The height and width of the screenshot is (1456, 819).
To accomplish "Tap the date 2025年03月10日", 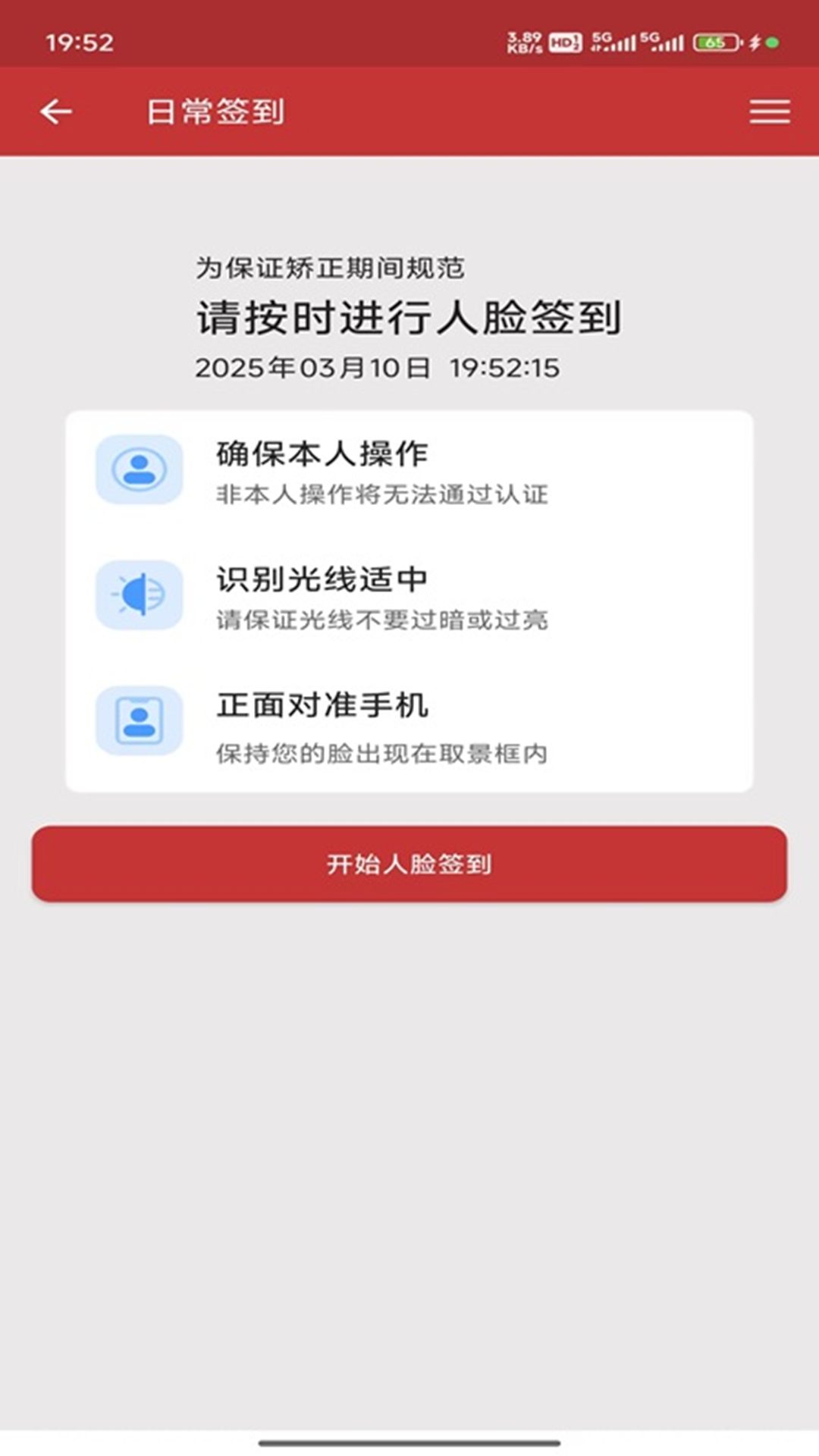I will pos(312,369).
